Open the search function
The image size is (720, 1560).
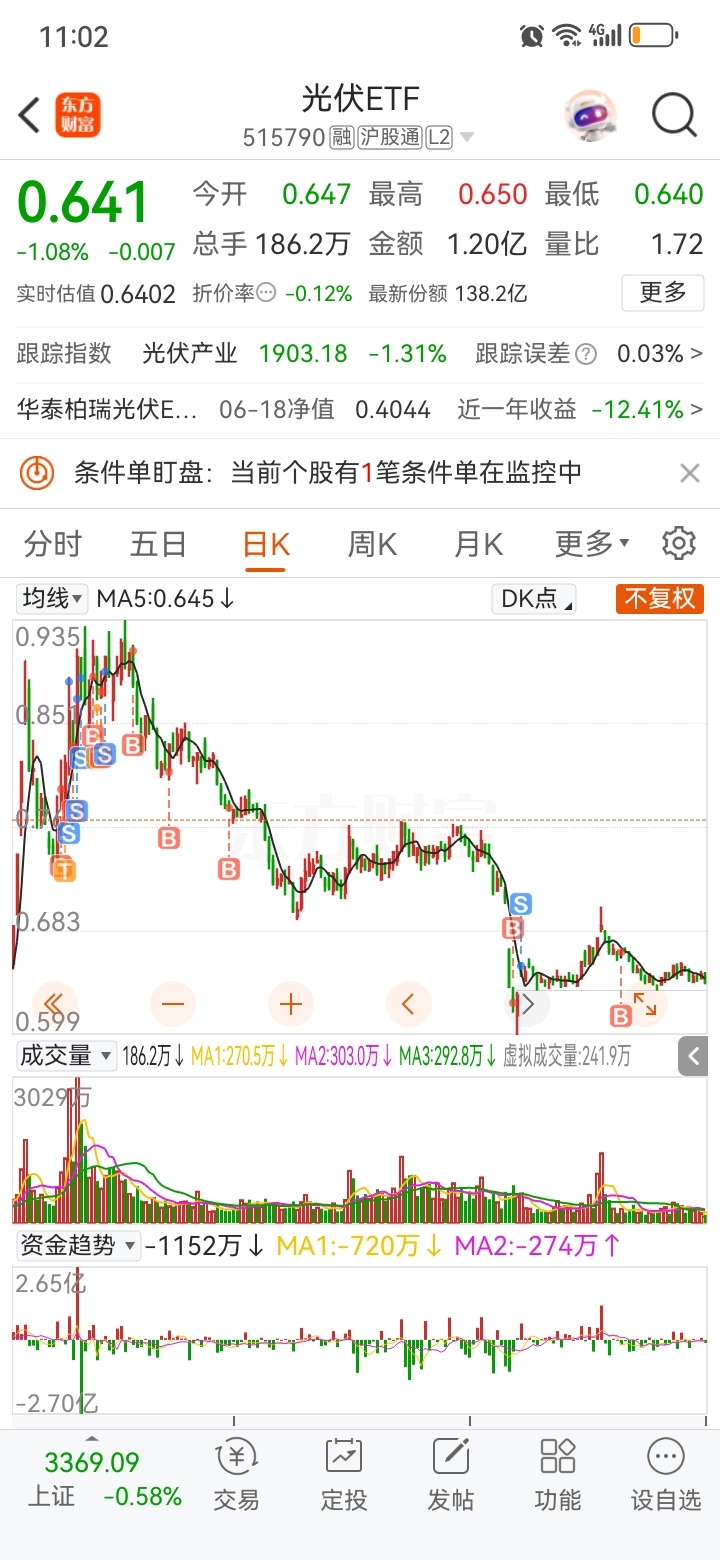[x=674, y=114]
